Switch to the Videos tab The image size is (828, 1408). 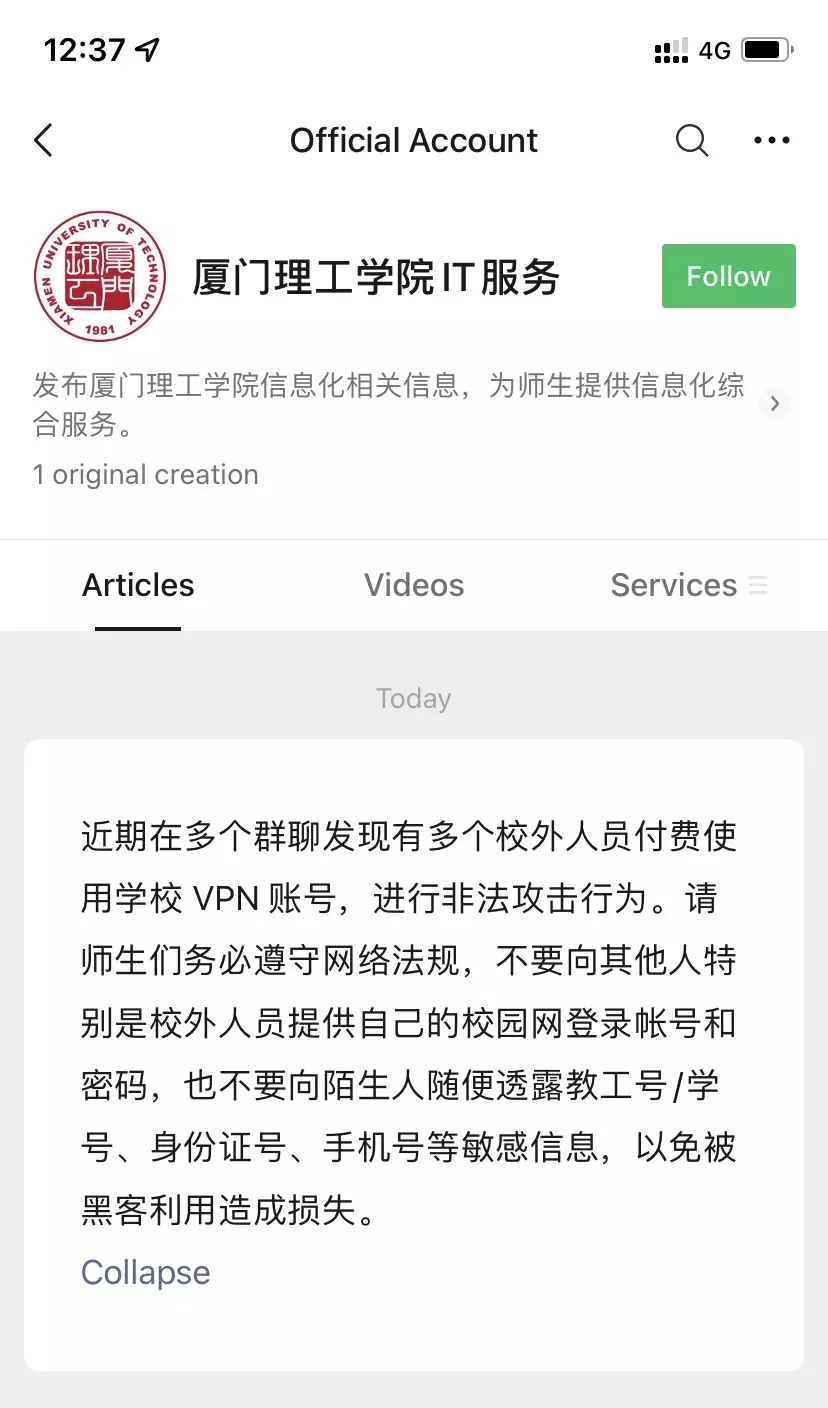tap(414, 585)
